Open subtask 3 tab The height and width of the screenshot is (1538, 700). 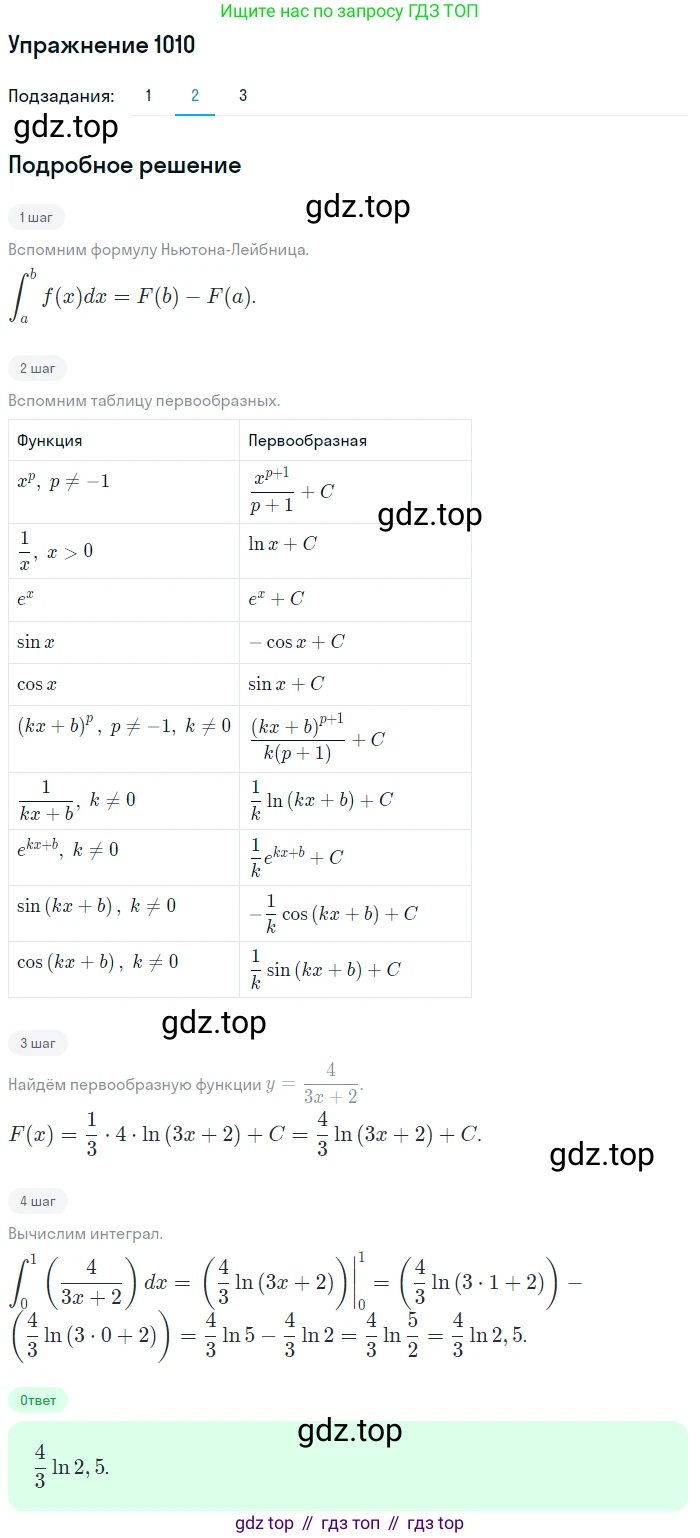tap(243, 96)
